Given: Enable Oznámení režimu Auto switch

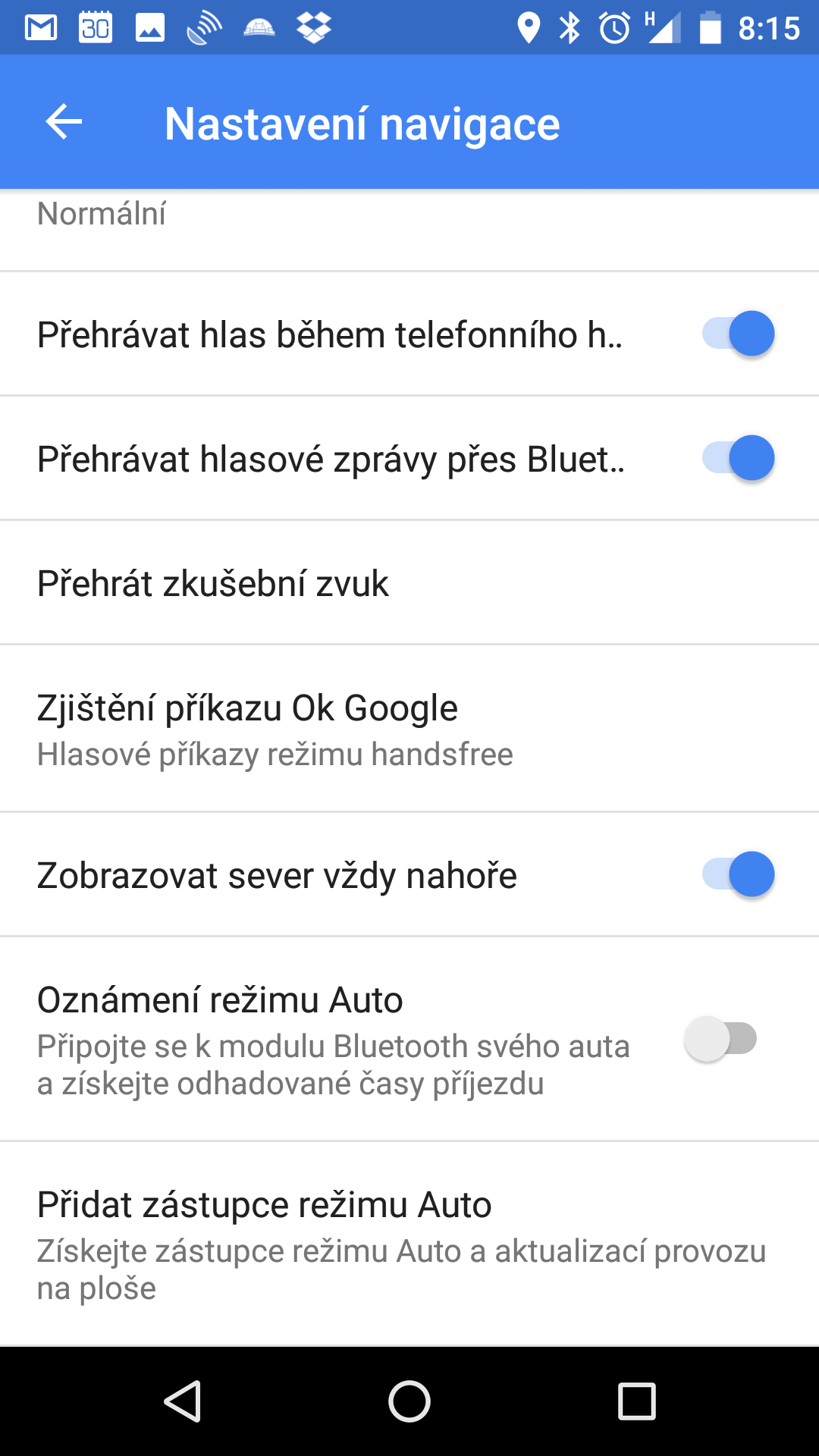Looking at the screenshot, I should (x=720, y=1039).
